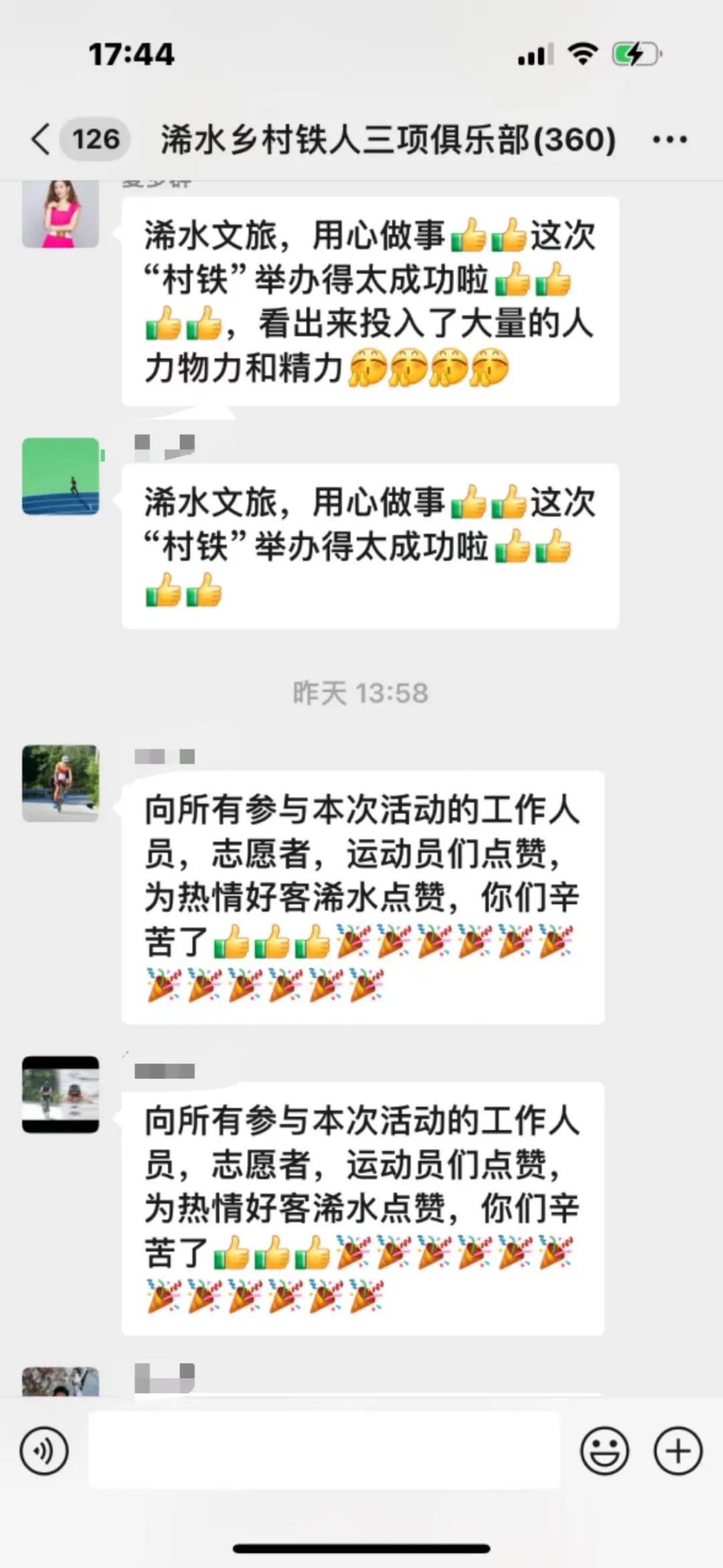This screenshot has width=723, height=1568.
Task: View profile of green track runner avatar
Action: (60, 476)
